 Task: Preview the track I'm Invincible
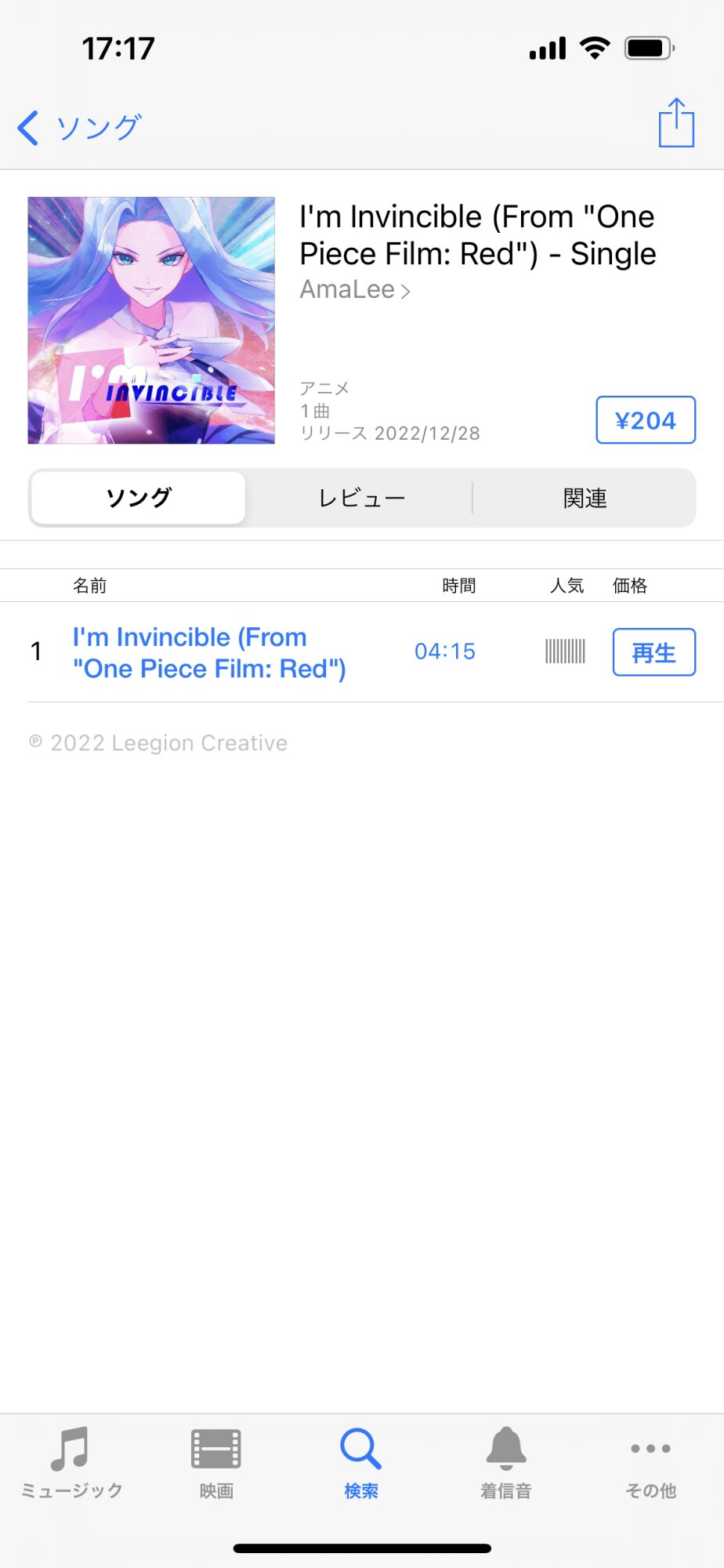tap(209, 652)
